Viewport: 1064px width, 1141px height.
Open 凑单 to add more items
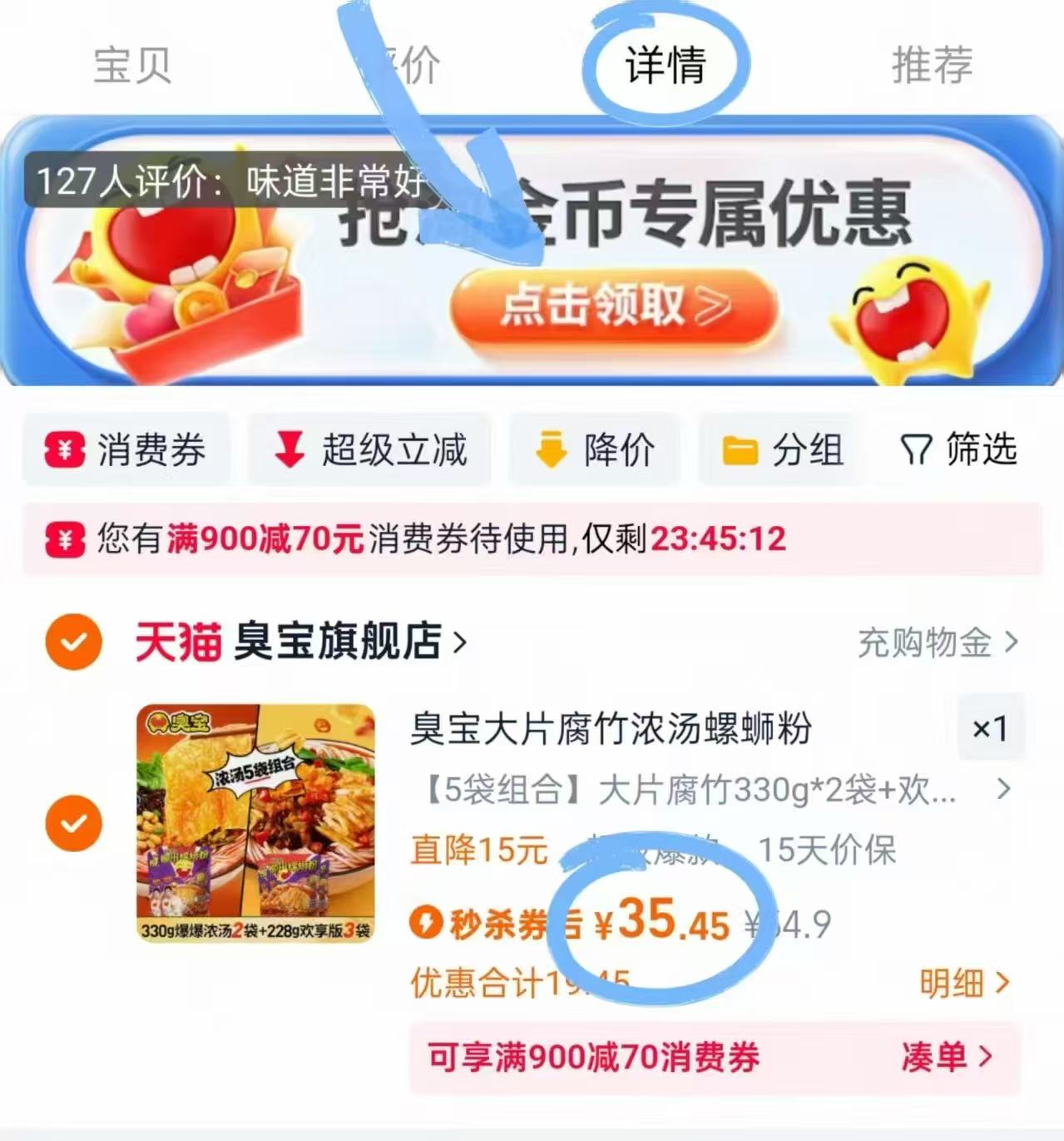tap(939, 1057)
